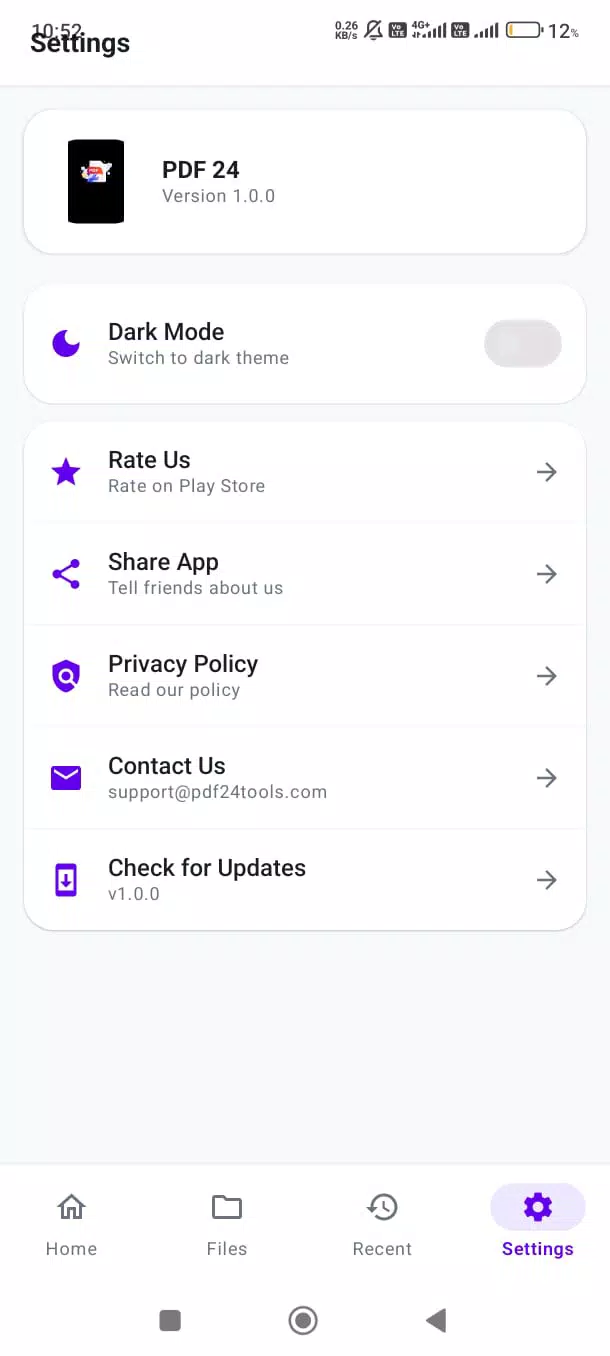Check for Updates
This screenshot has width=610, height=1356.
coord(305,880)
